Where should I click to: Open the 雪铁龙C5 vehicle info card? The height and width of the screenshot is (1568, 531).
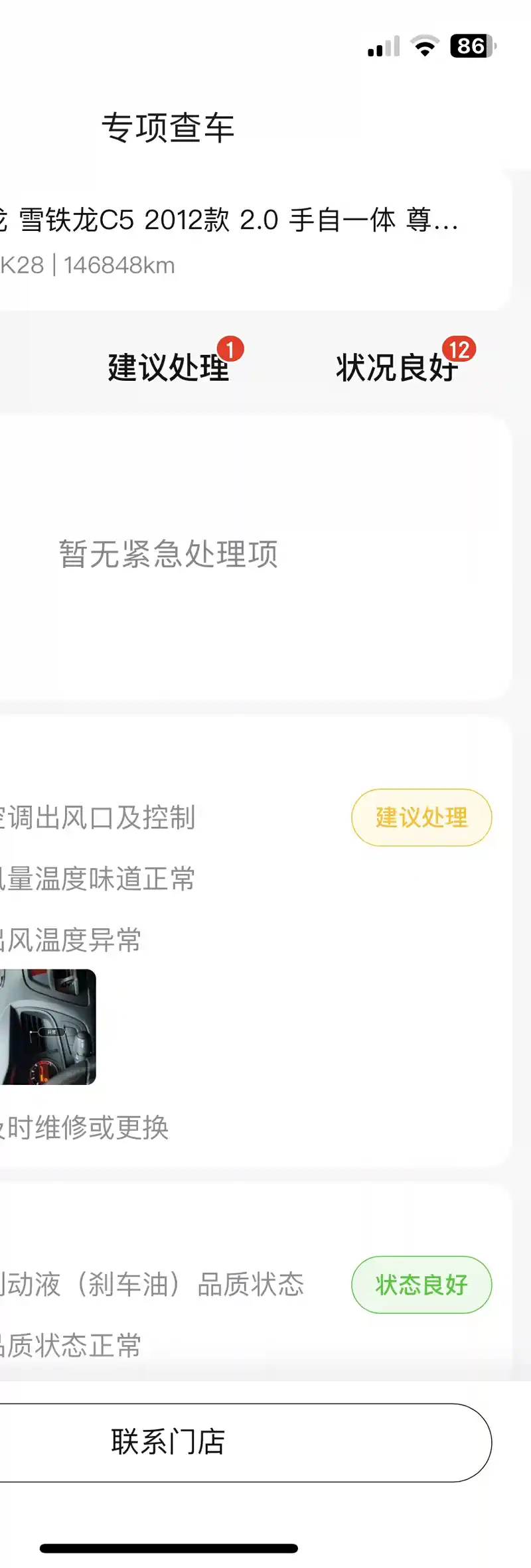point(239,240)
